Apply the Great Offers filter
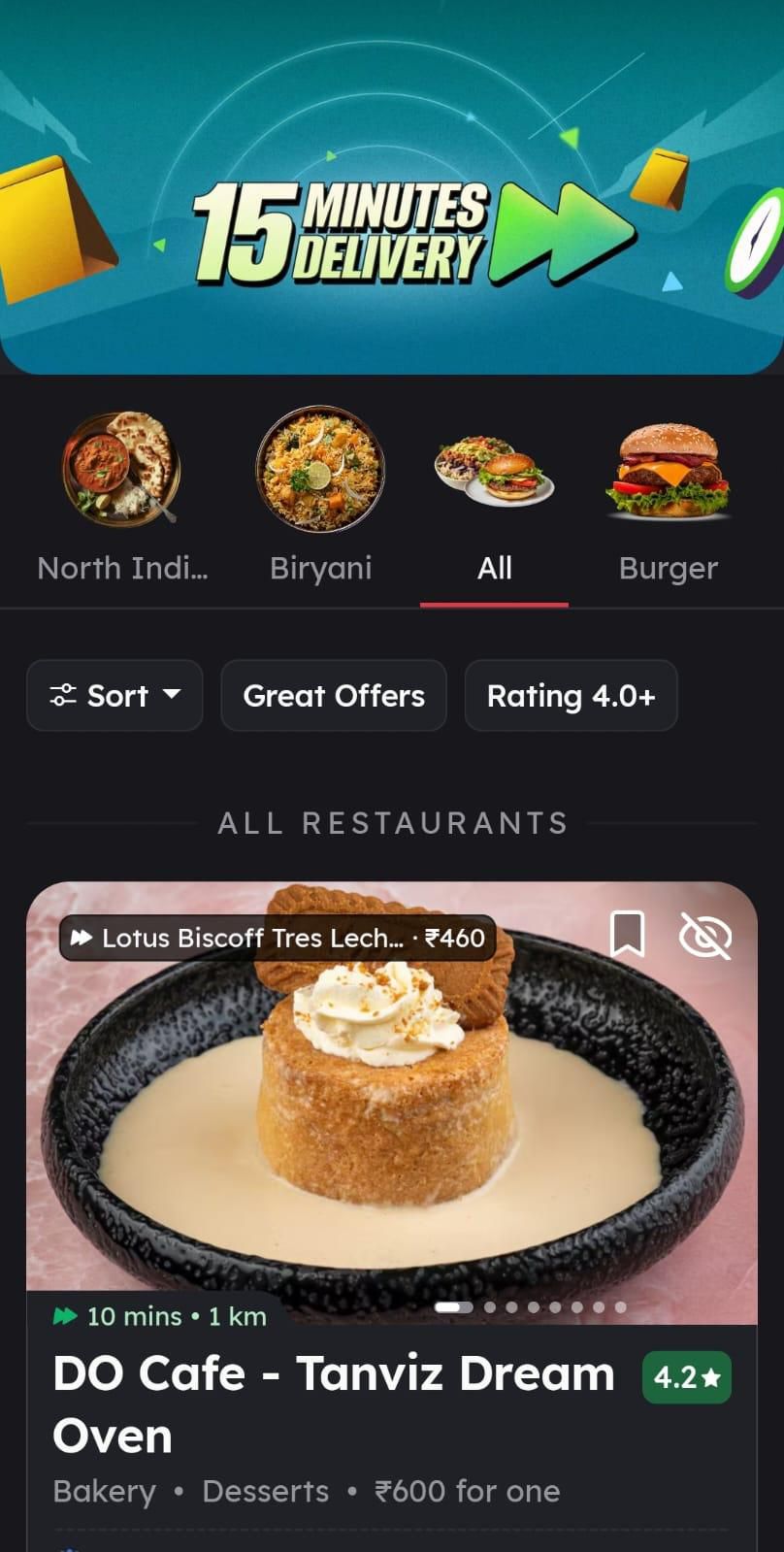The image size is (784, 1552). 334,695
